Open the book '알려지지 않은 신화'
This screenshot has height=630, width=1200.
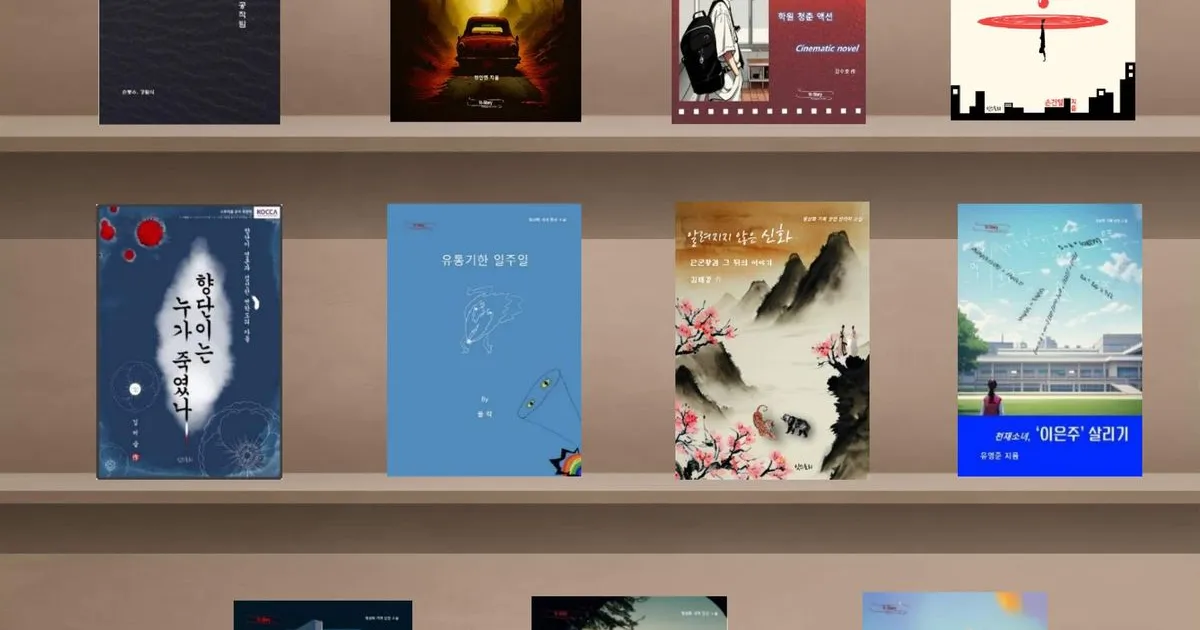tap(772, 340)
